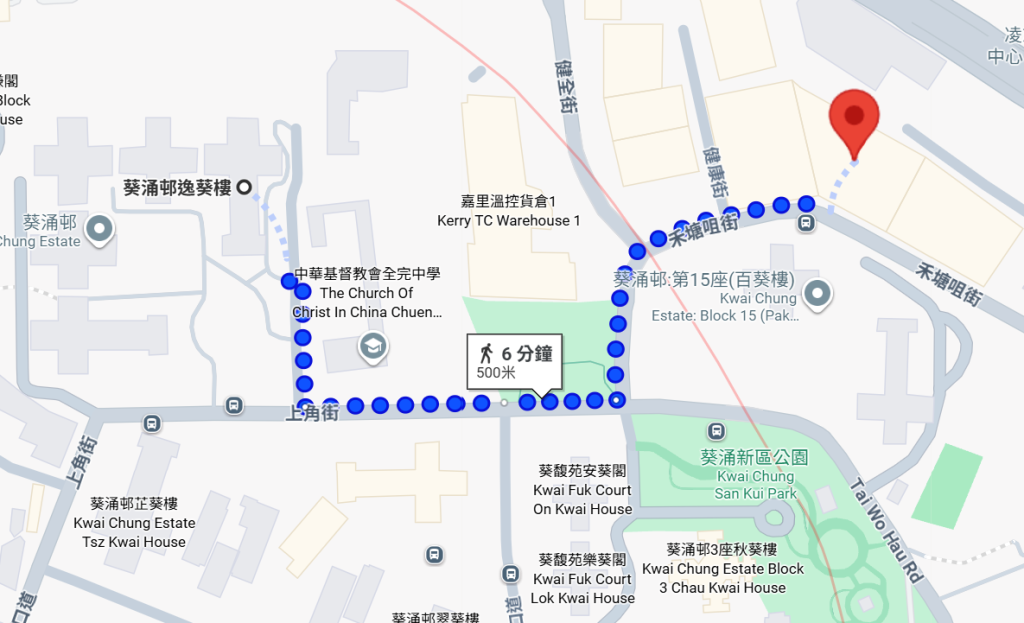
Task: Select Kwai Chung Estate Block 15 marker
Action: [x=819, y=294]
